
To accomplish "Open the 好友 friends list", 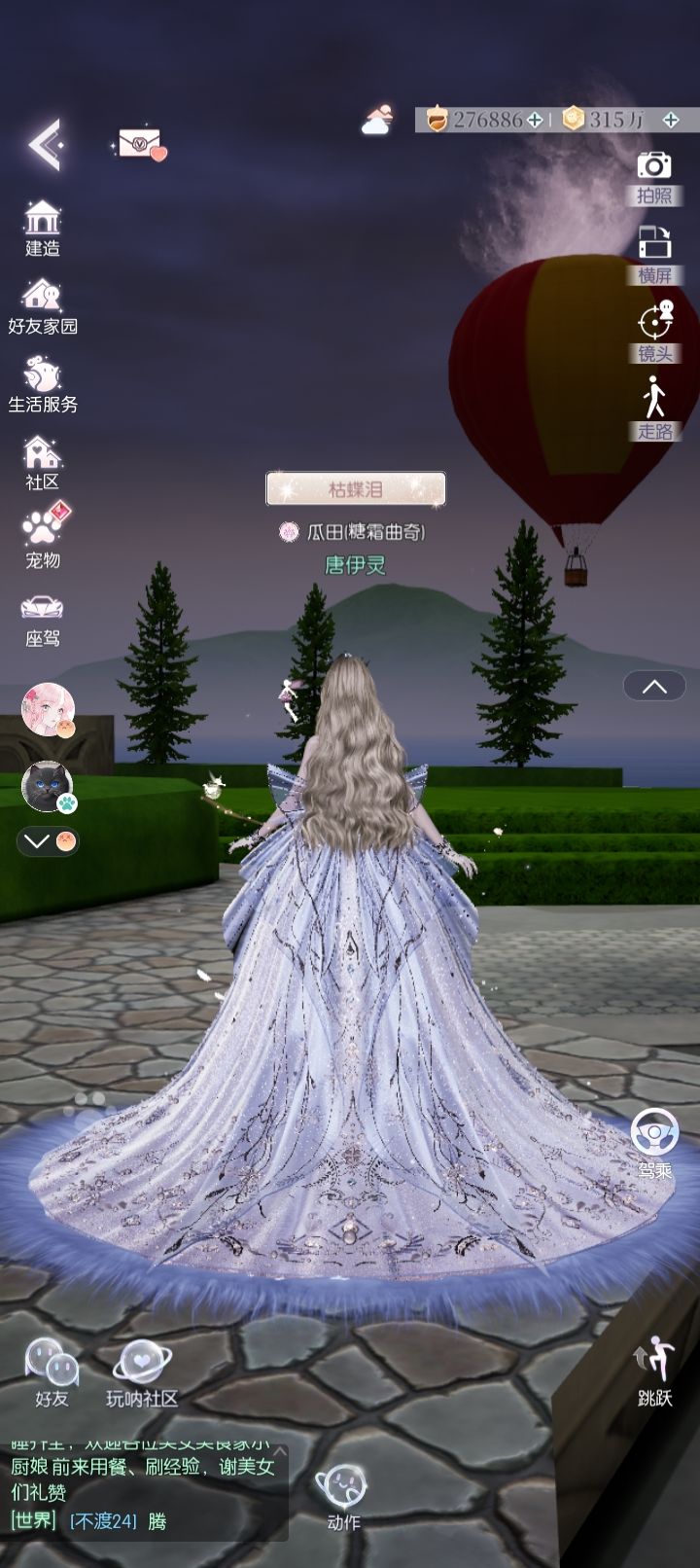I will [x=52, y=1373].
